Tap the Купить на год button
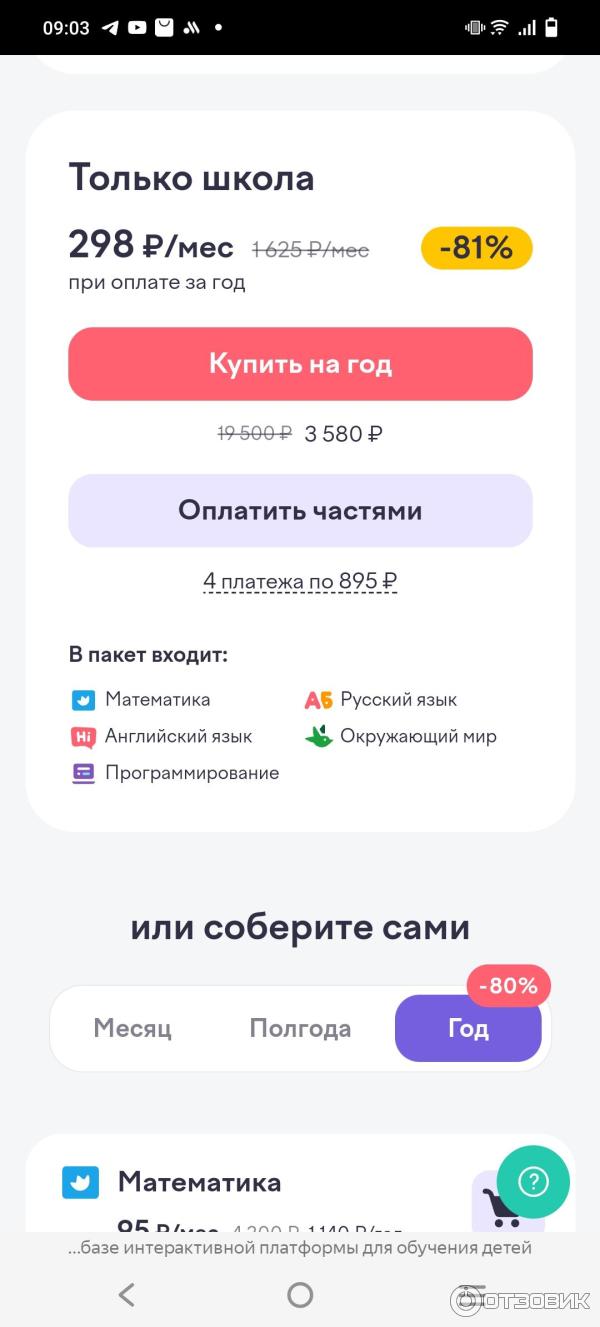The image size is (600, 1327). (x=300, y=364)
